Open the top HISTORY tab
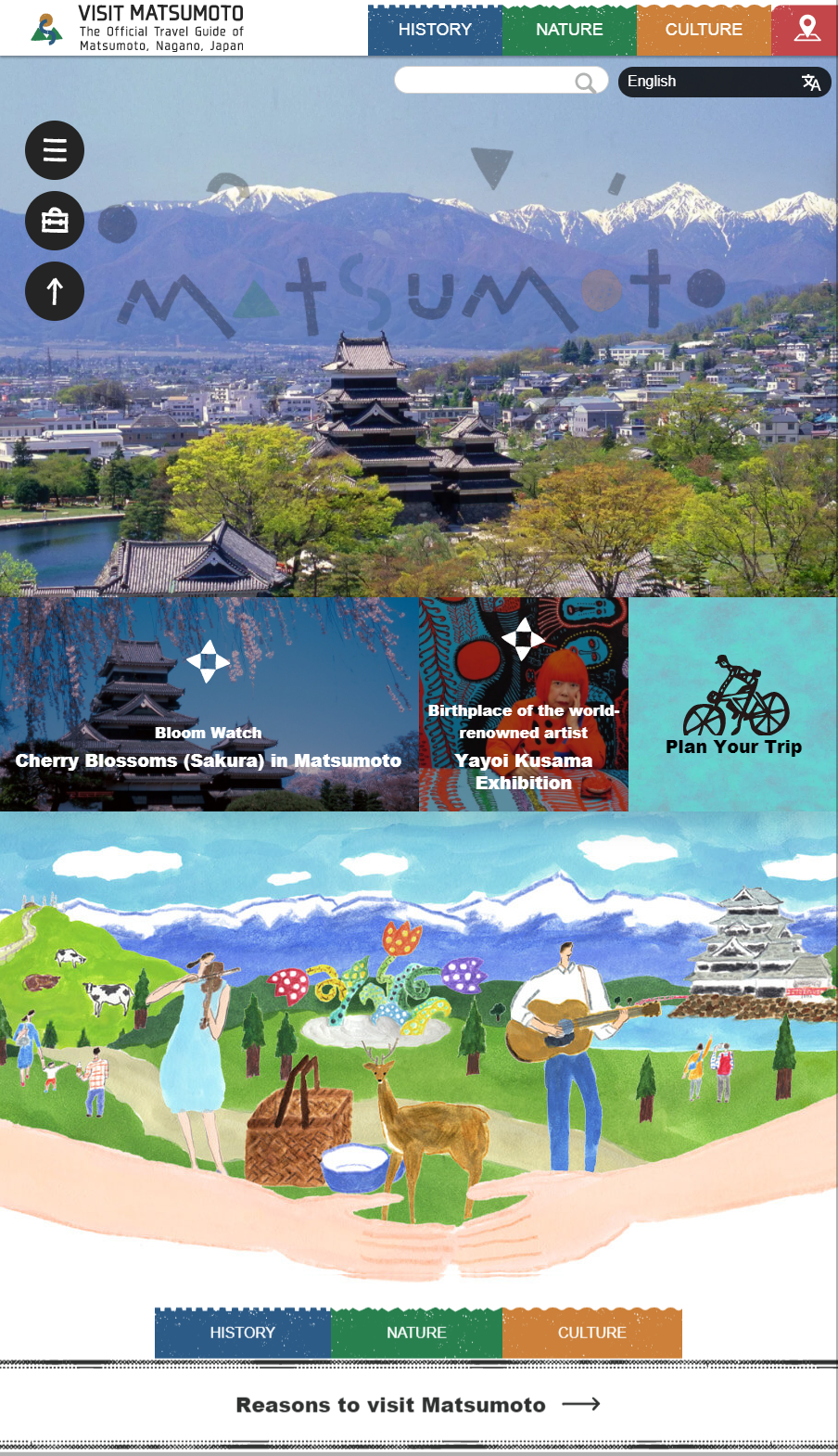Viewport: 838px width, 1456px height. pyautogui.click(x=435, y=30)
